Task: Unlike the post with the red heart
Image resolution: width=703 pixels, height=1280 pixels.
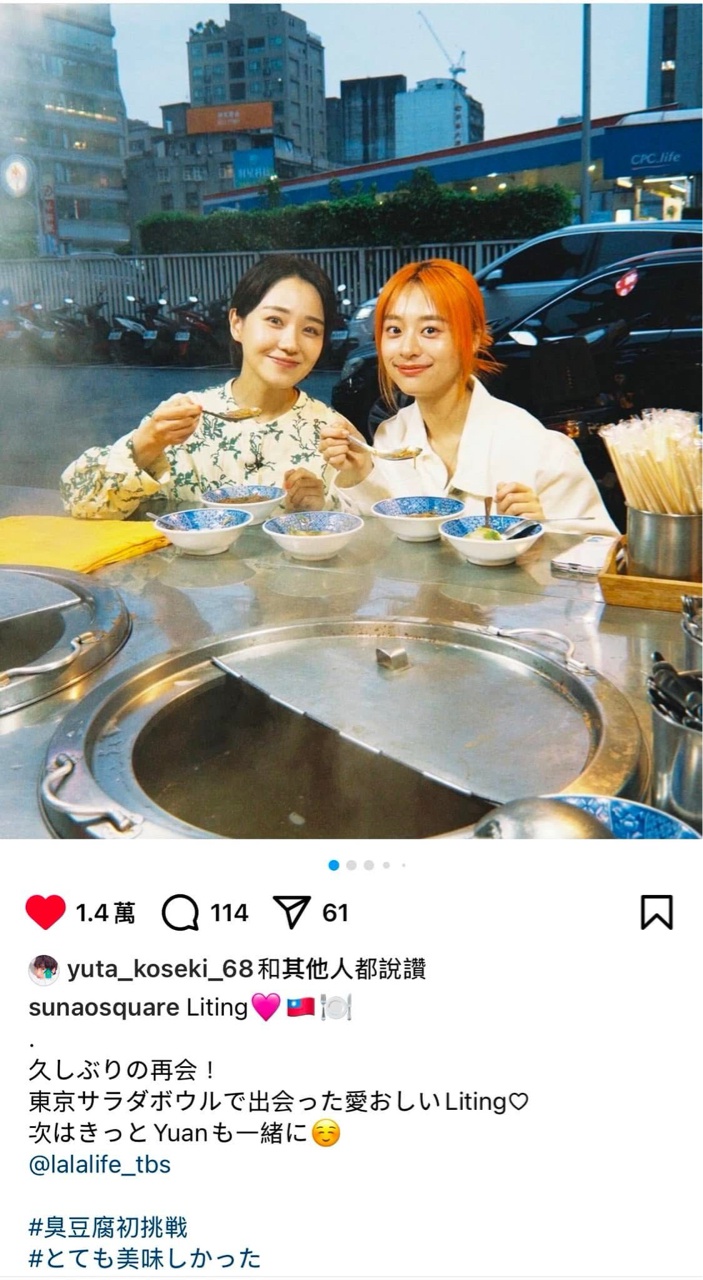Action: tap(45, 912)
